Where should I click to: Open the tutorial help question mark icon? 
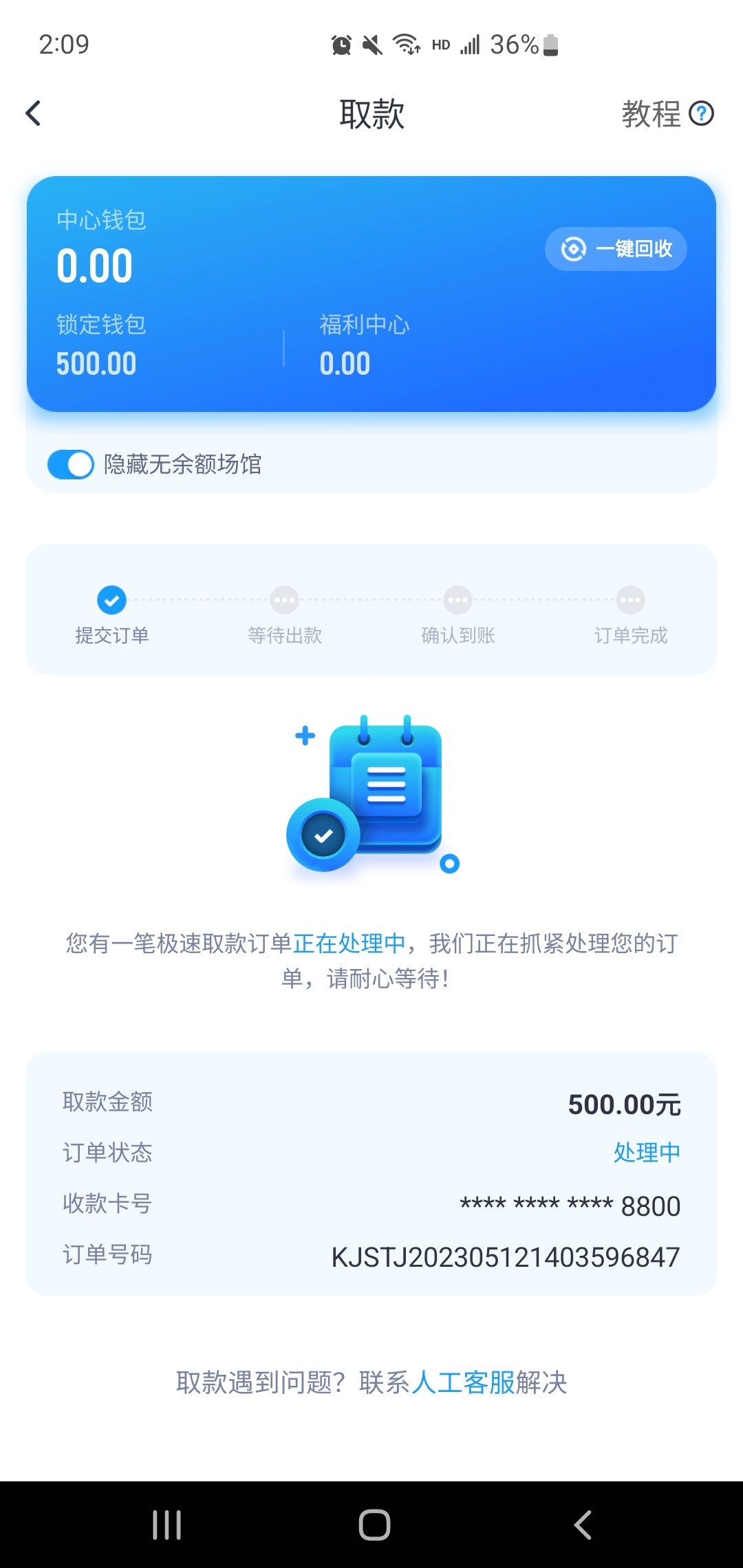(x=702, y=114)
